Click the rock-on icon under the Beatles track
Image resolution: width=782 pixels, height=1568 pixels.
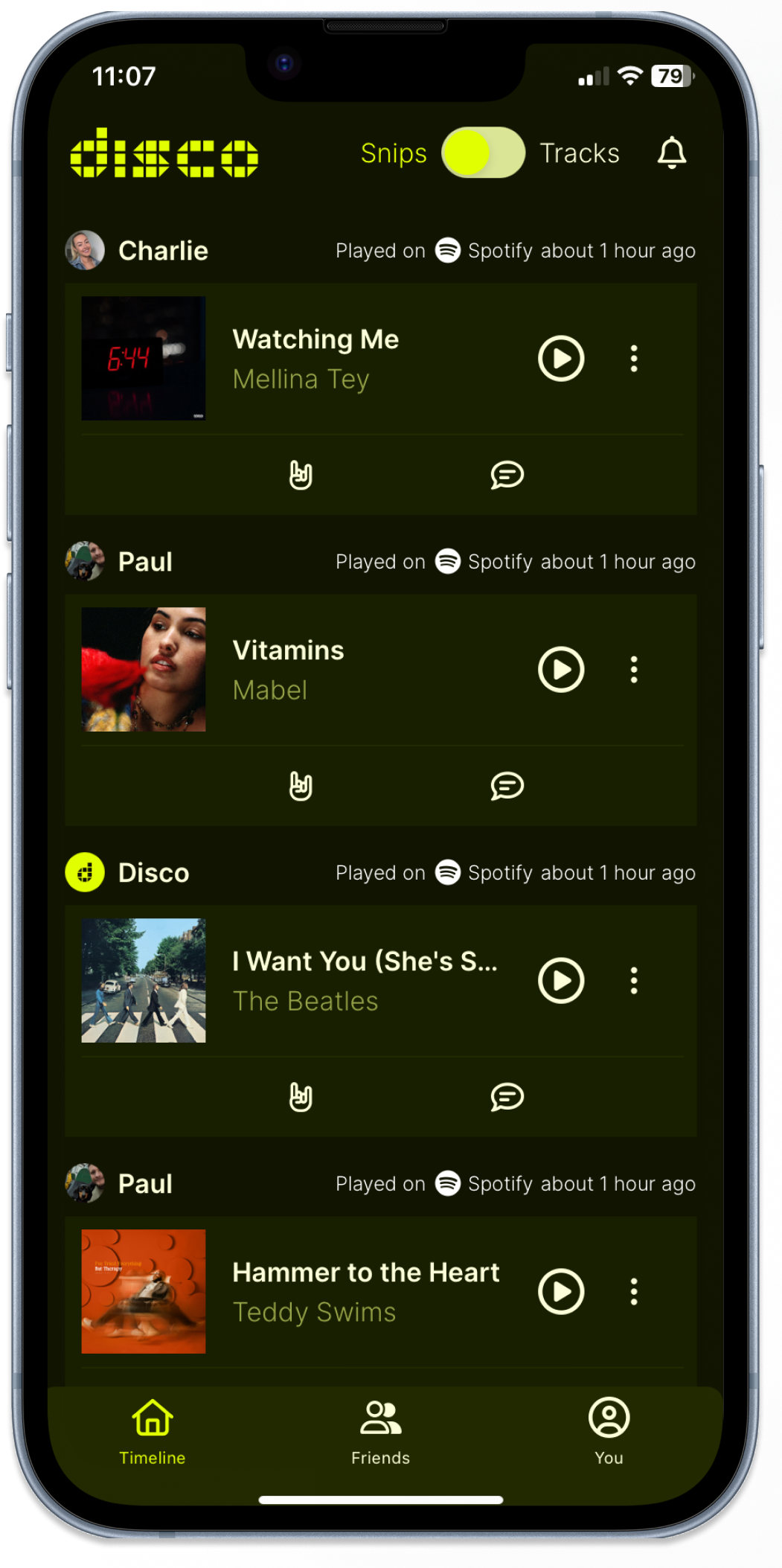click(x=301, y=1096)
